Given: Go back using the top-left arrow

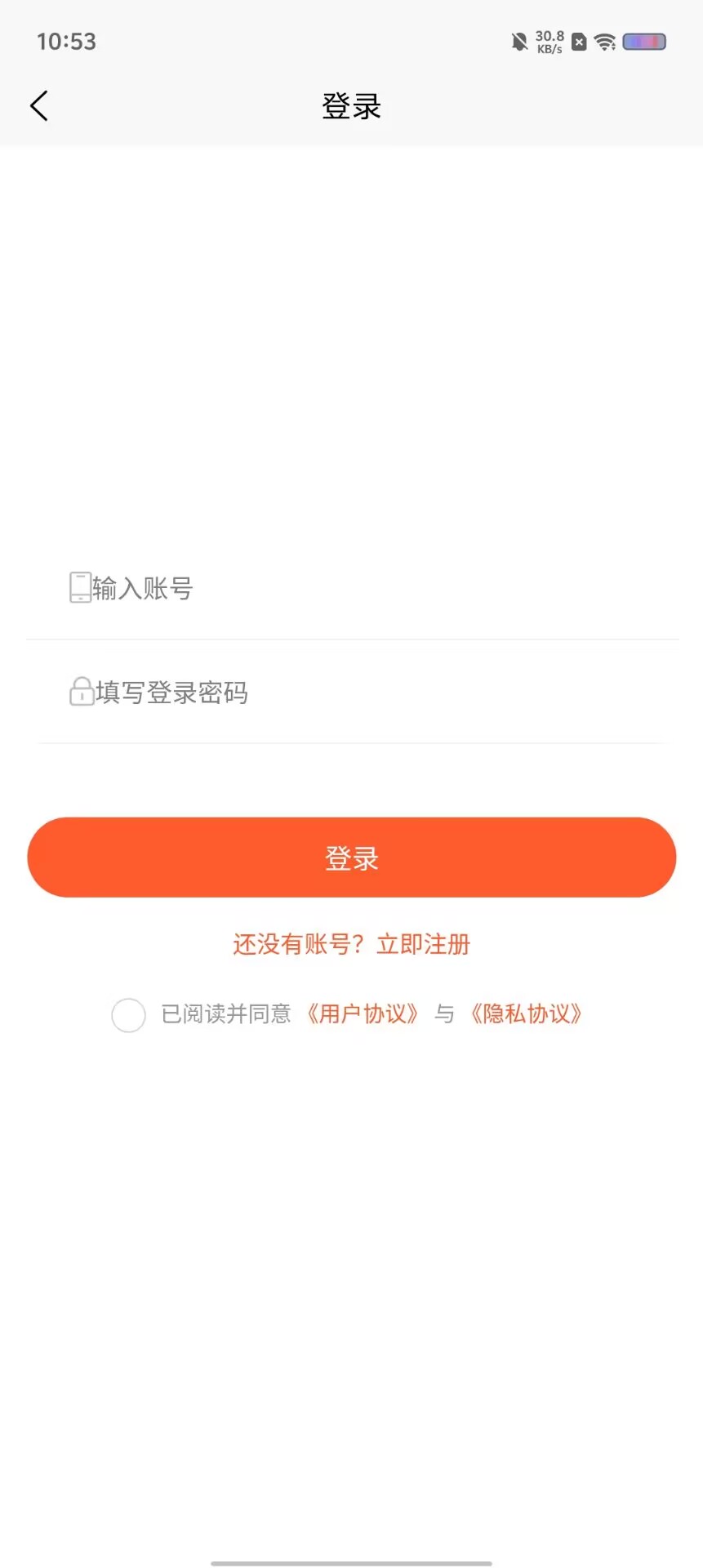Looking at the screenshot, I should (39, 106).
